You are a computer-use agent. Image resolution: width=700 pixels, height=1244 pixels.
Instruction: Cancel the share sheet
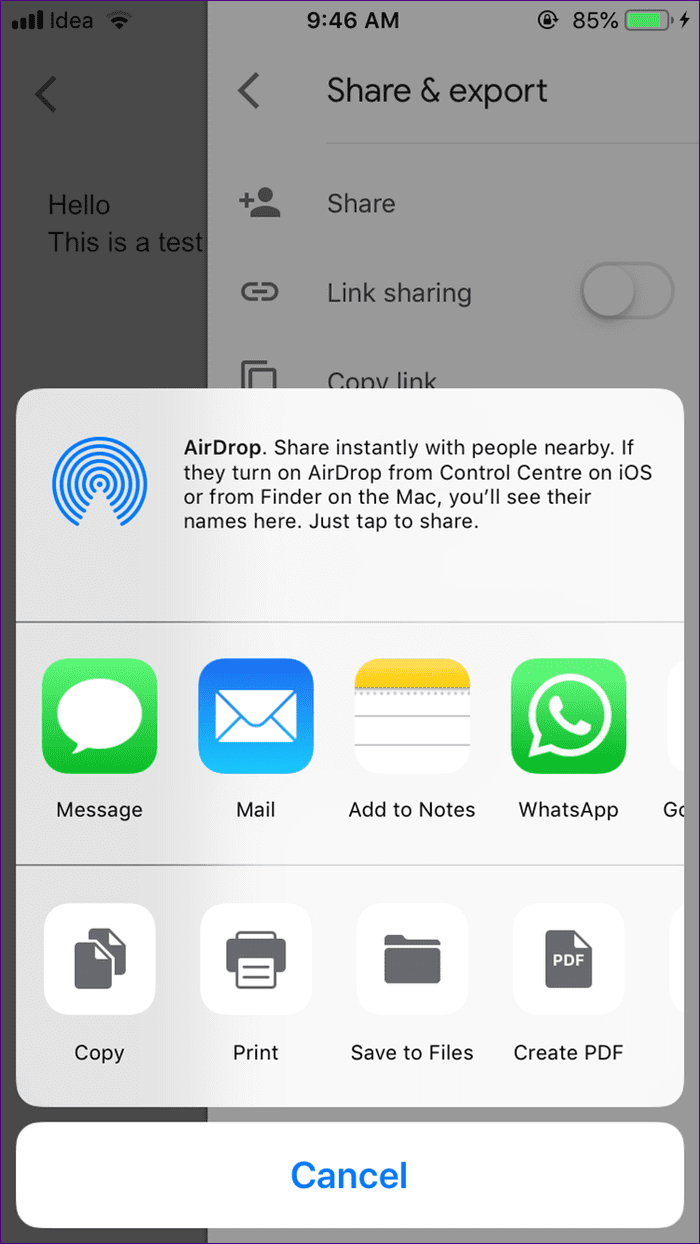tap(350, 1175)
